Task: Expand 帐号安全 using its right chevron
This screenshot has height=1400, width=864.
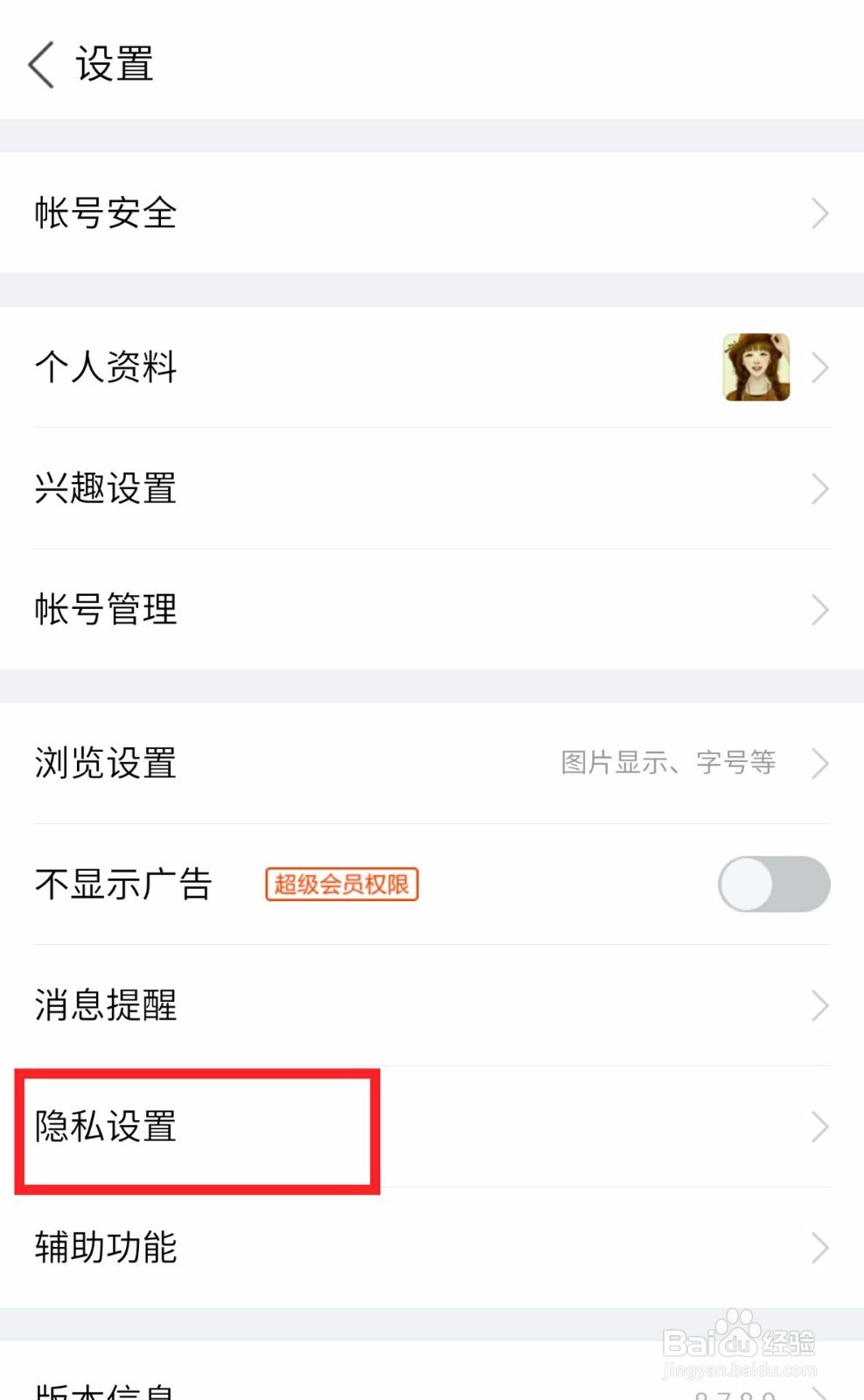Action: [819, 212]
